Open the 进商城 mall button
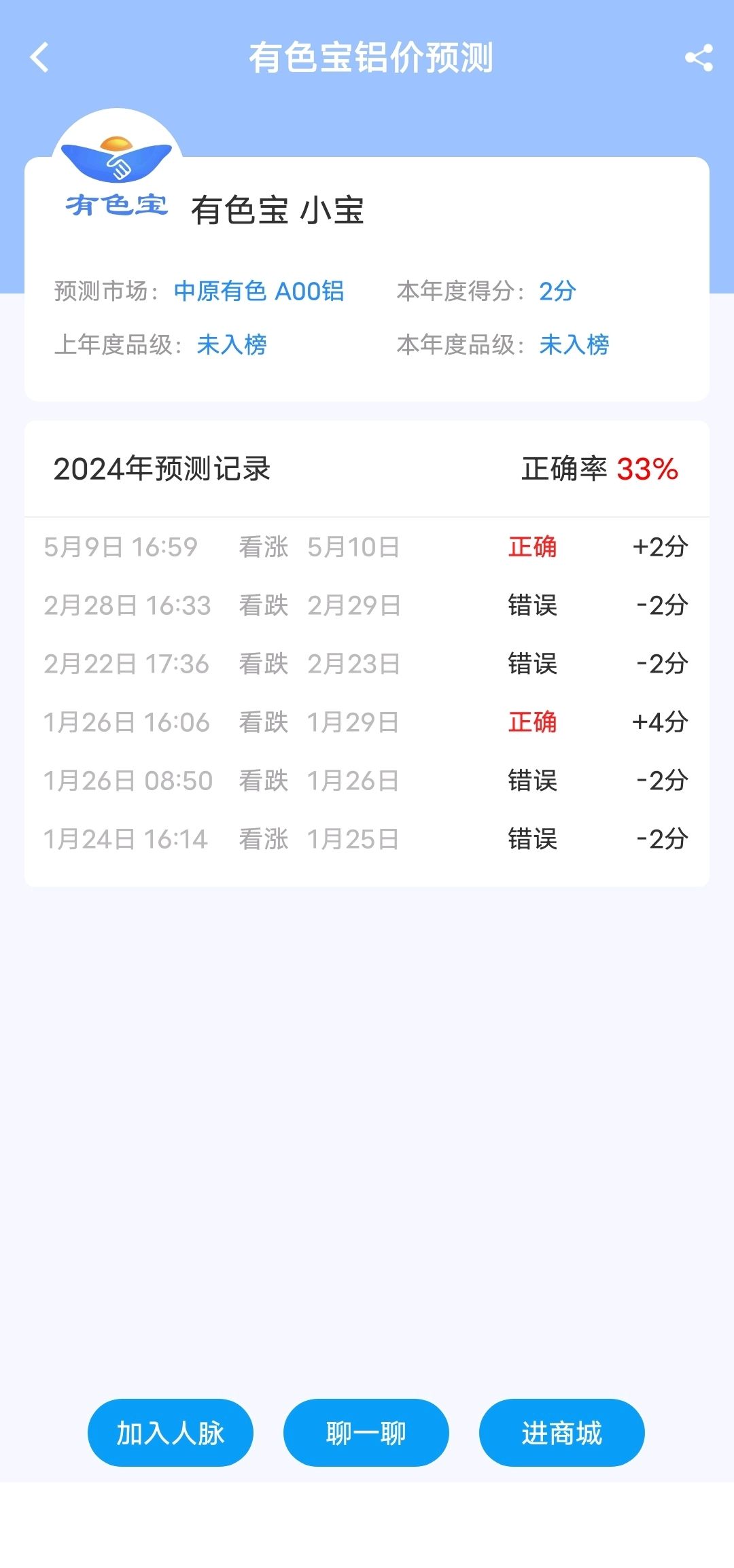This screenshot has height=1568, width=734. coord(562,1432)
